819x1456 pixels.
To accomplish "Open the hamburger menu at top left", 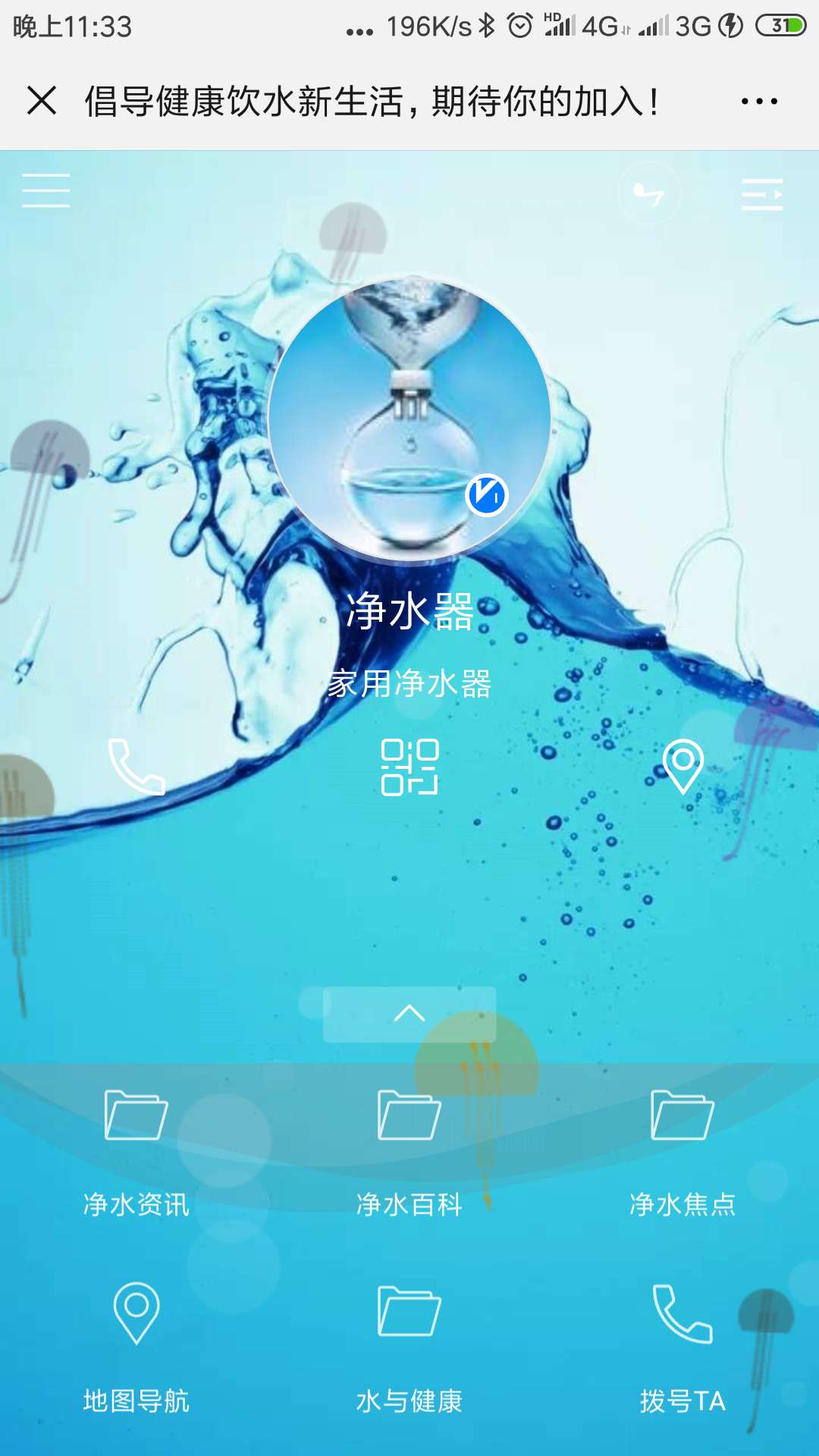I will click(46, 190).
